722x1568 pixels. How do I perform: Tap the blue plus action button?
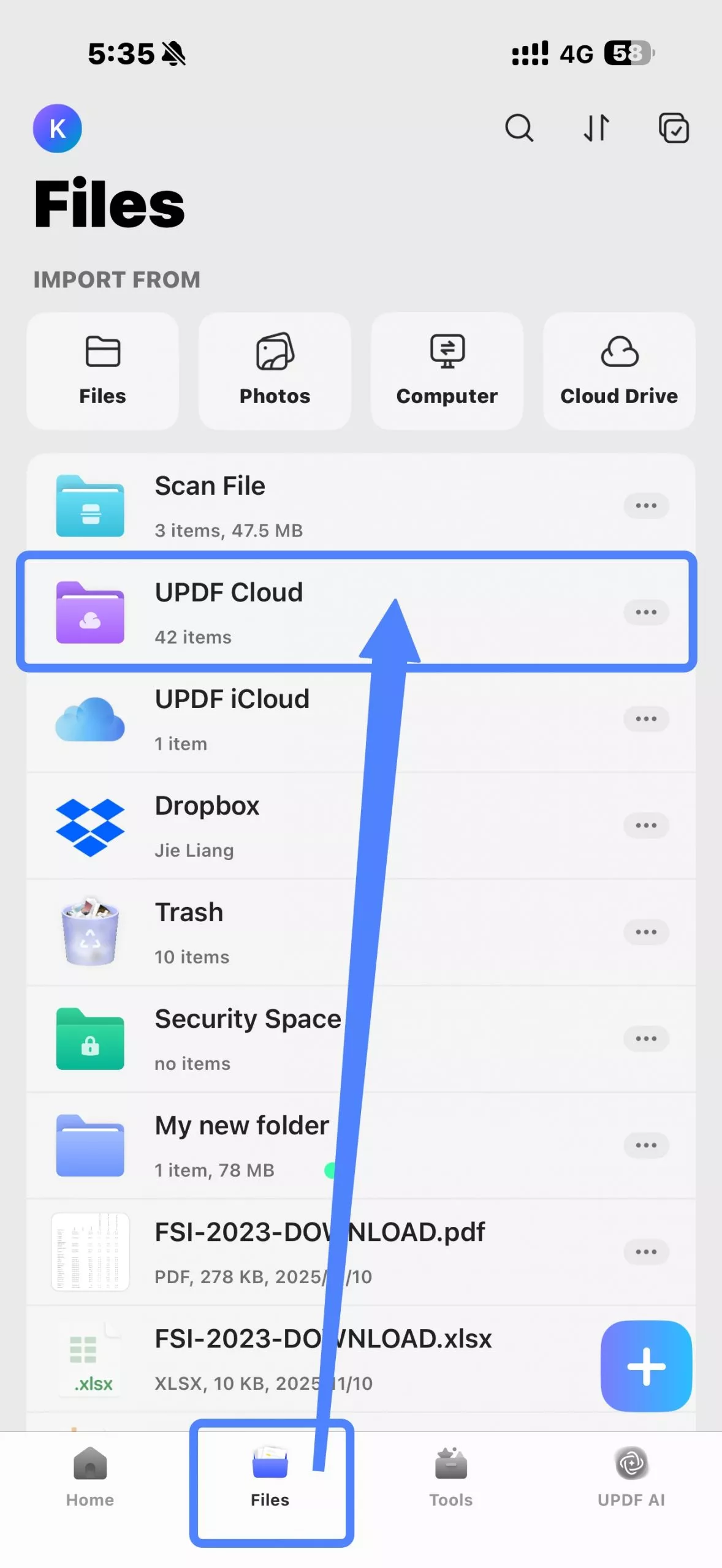(x=646, y=1365)
